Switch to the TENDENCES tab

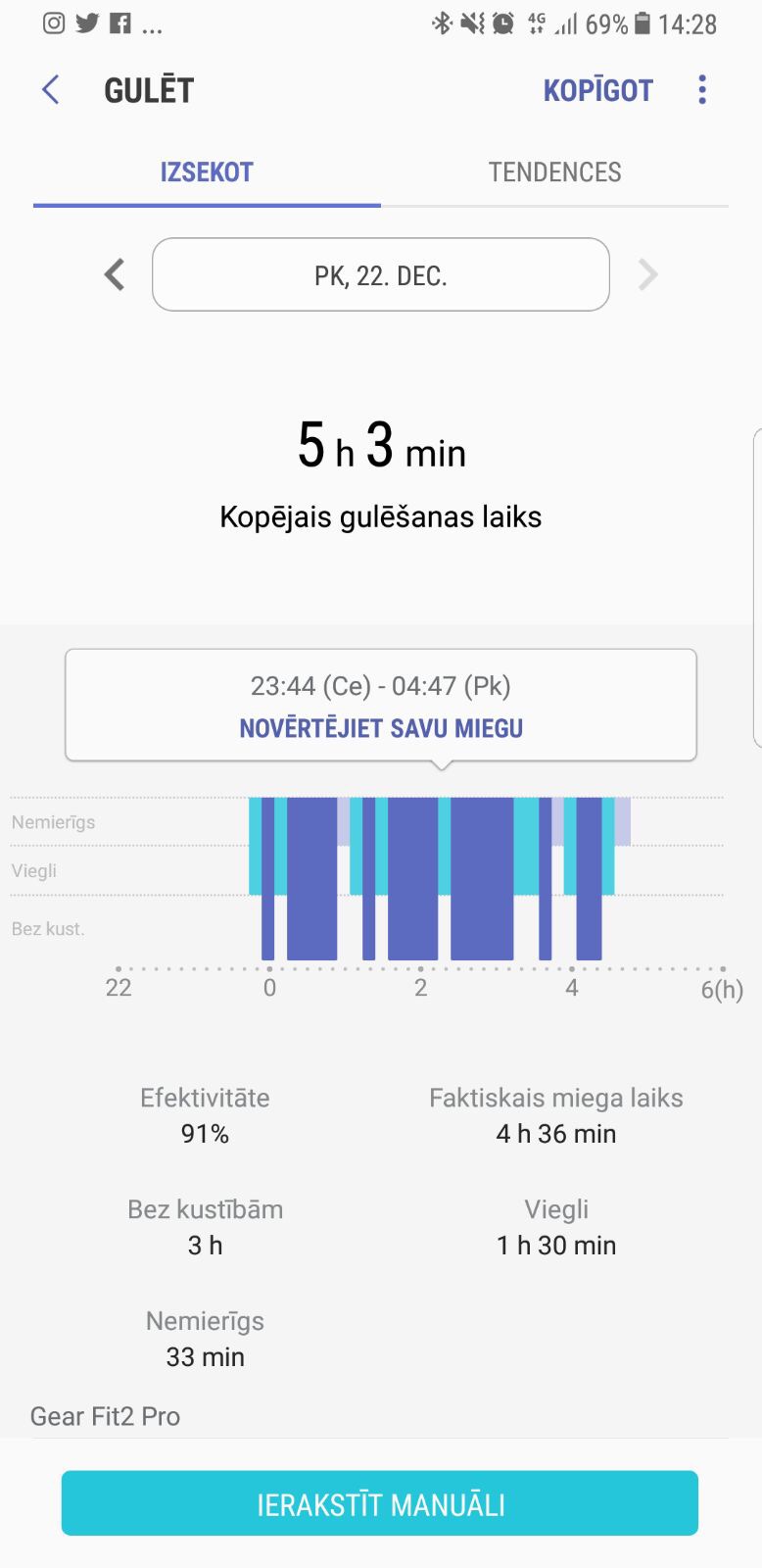pyautogui.click(x=554, y=172)
